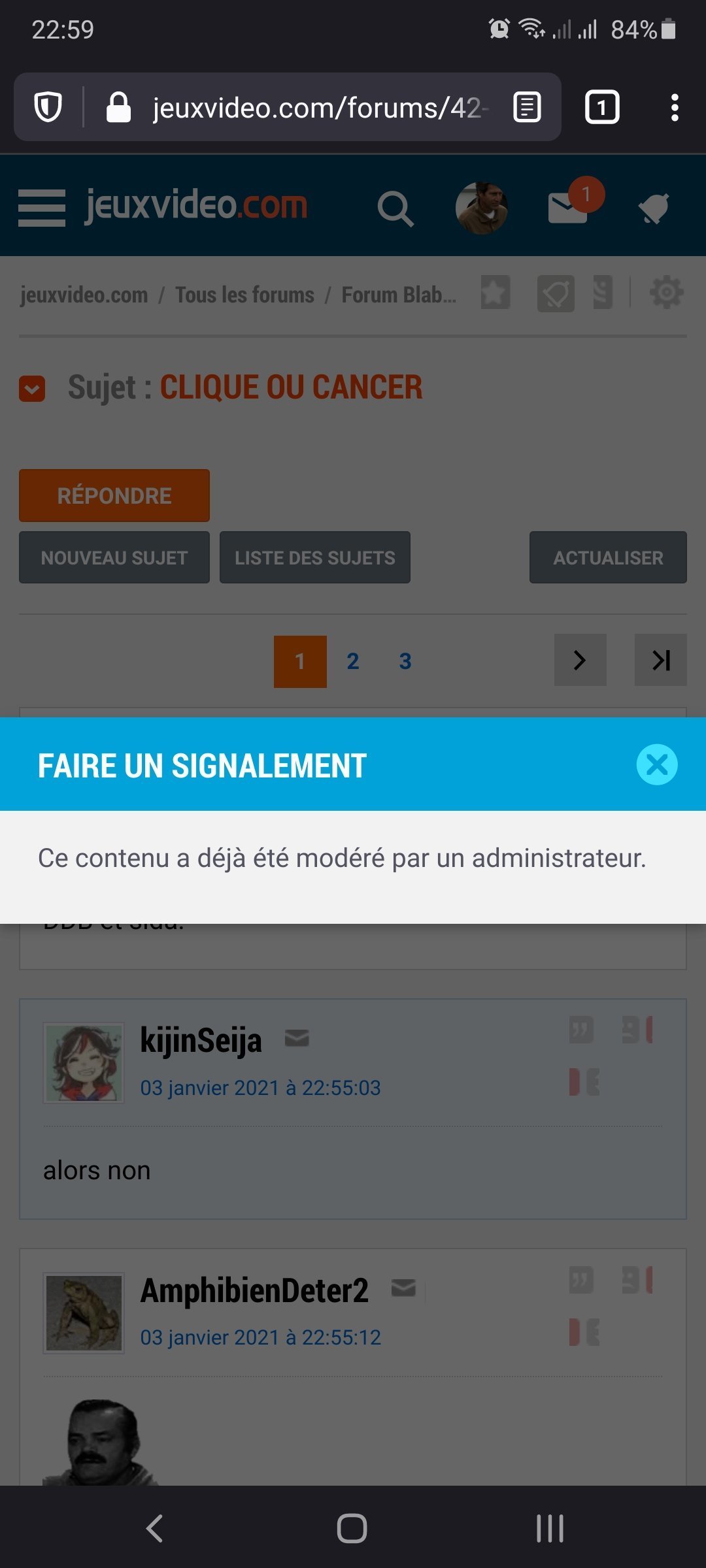Viewport: 706px width, 1568px height.
Task: Go back with the system back button
Action: (155, 1528)
